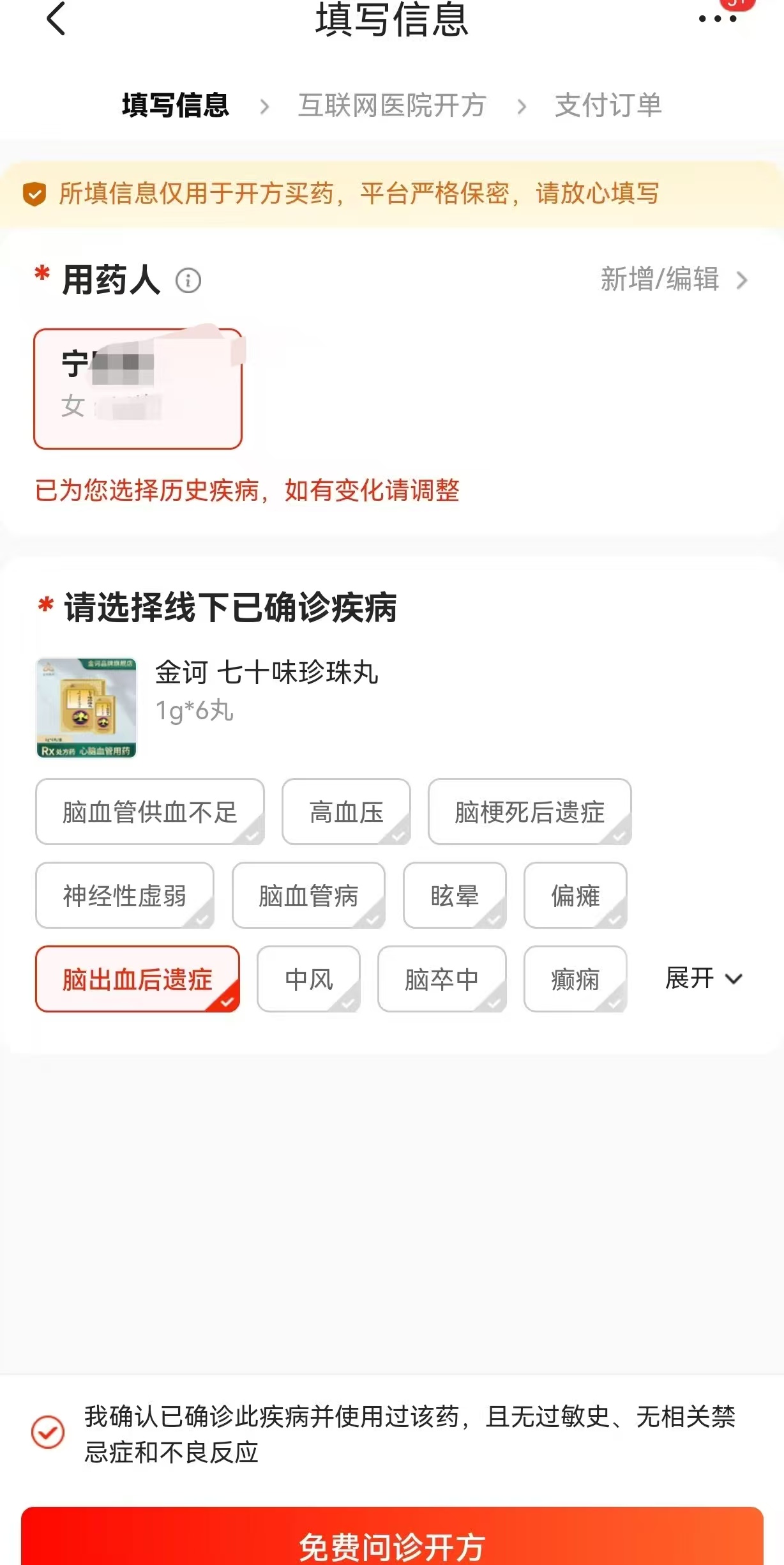Select the 用药人 card starting with 宁
This screenshot has width=784, height=1565.
point(138,388)
